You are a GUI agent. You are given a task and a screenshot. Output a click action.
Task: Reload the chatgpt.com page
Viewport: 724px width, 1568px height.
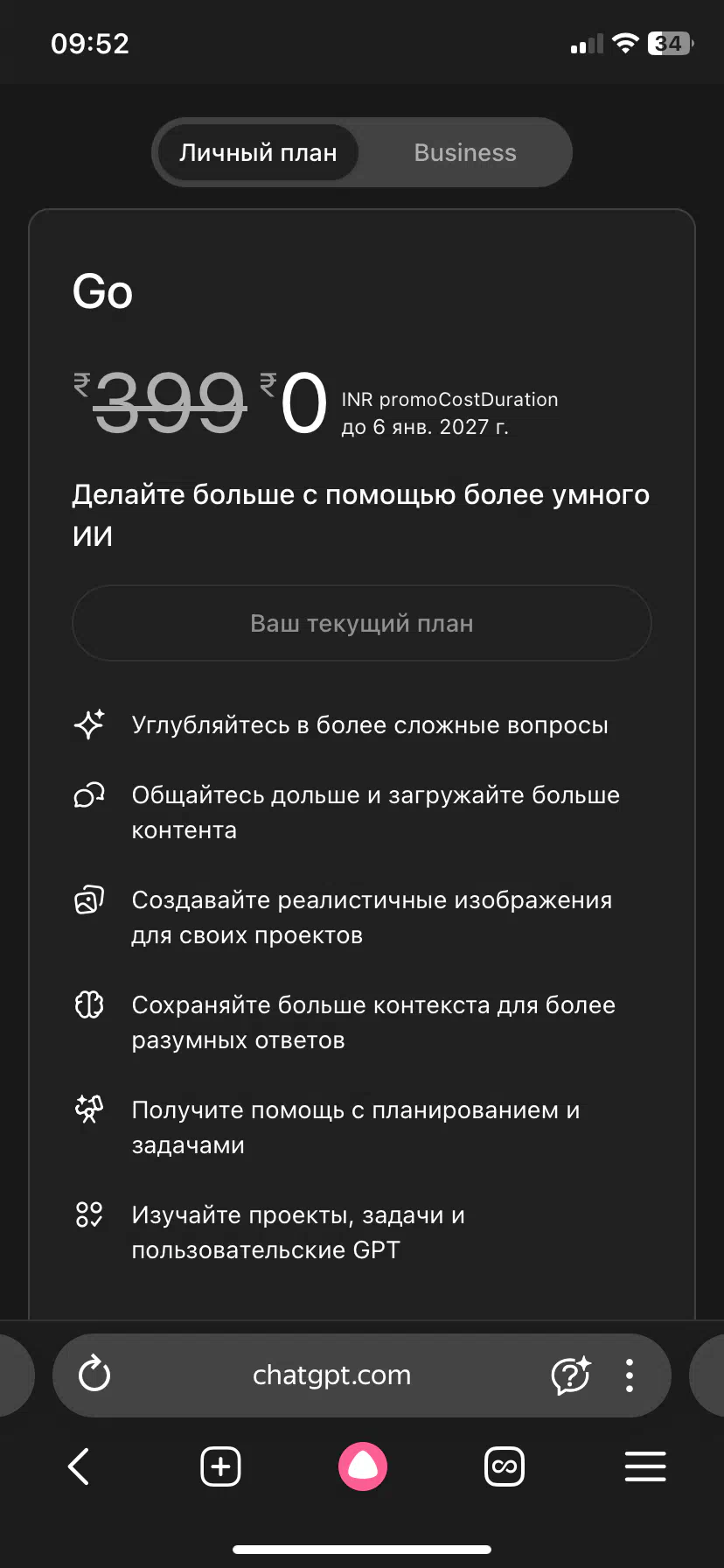coord(94,1375)
